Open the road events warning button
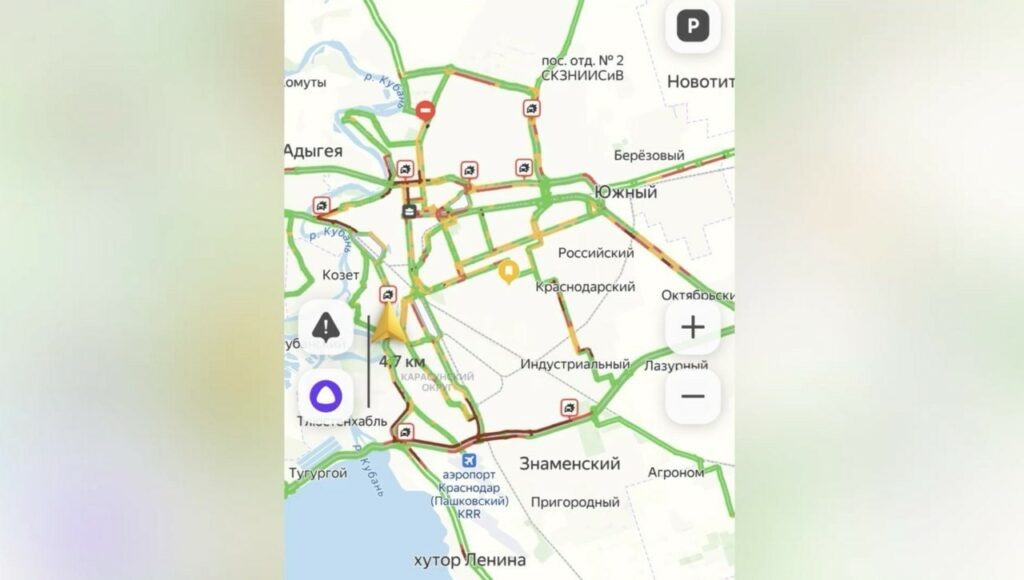Image resolution: width=1024 pixels, height=580 pixels. (326, 327)
